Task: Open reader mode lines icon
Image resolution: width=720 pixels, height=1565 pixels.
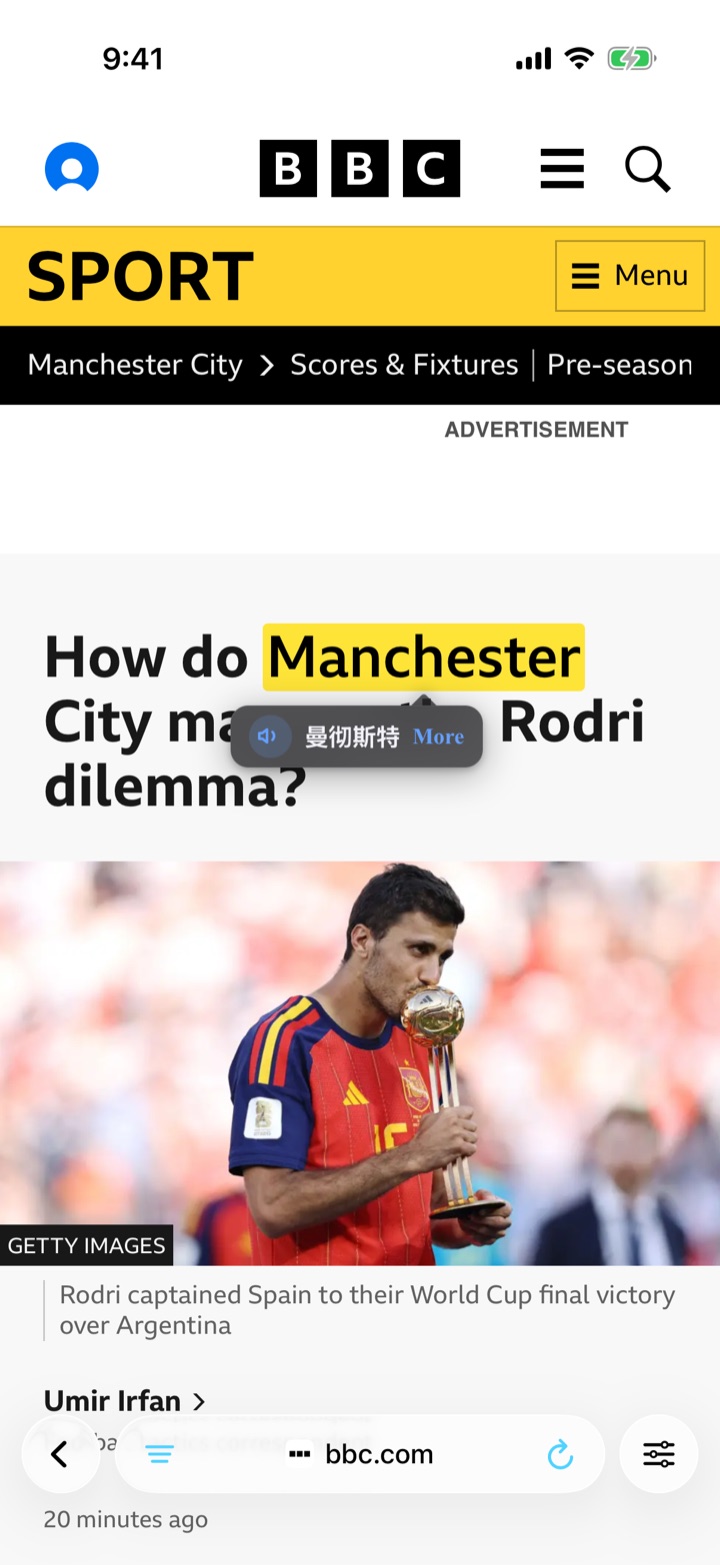Action: pyautogui.click(x=160, y=1454)
